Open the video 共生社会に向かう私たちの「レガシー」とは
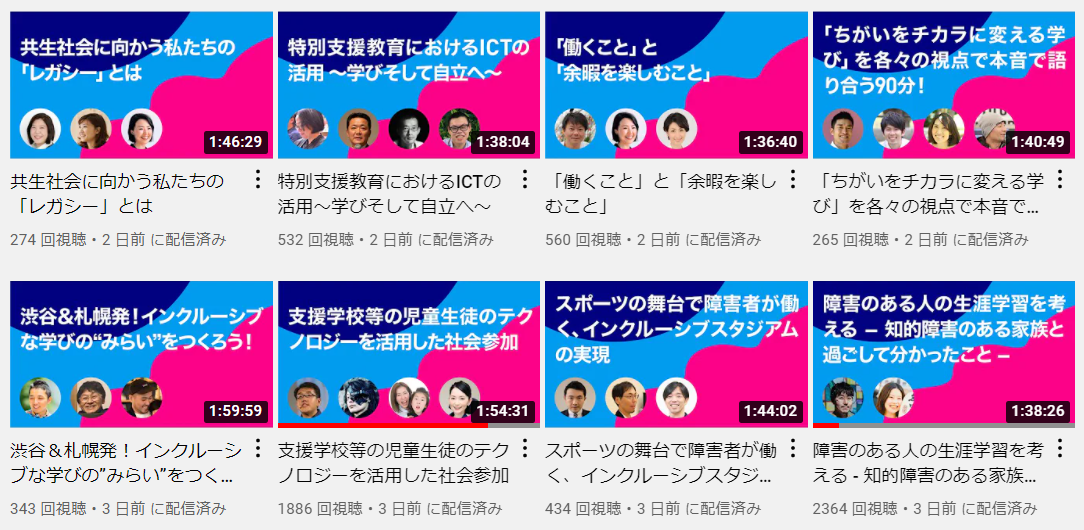This screenshot has height=530, width=1084. [141, 85]
